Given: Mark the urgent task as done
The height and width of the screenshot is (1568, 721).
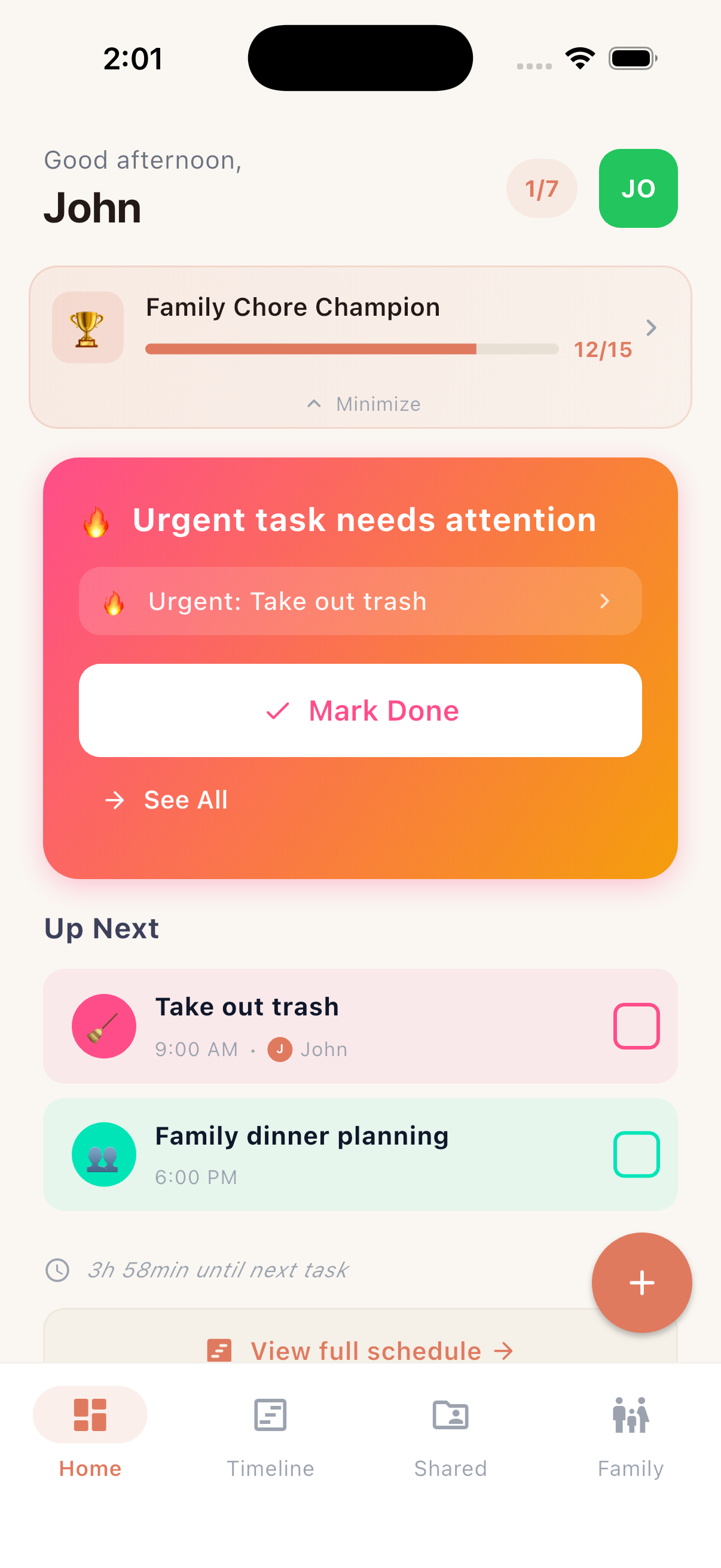Looking at the screenshot, I should coord(359,710).
